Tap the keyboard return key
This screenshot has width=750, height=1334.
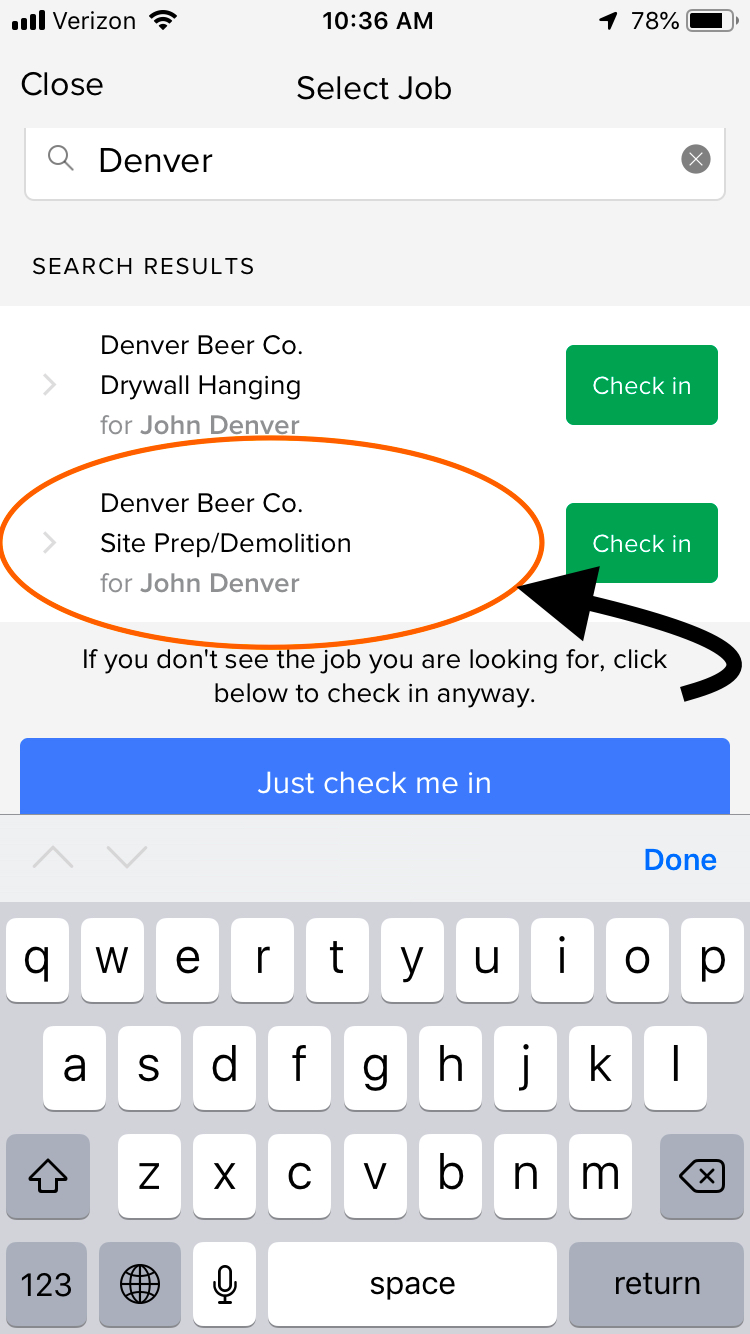click(657, 1284)
